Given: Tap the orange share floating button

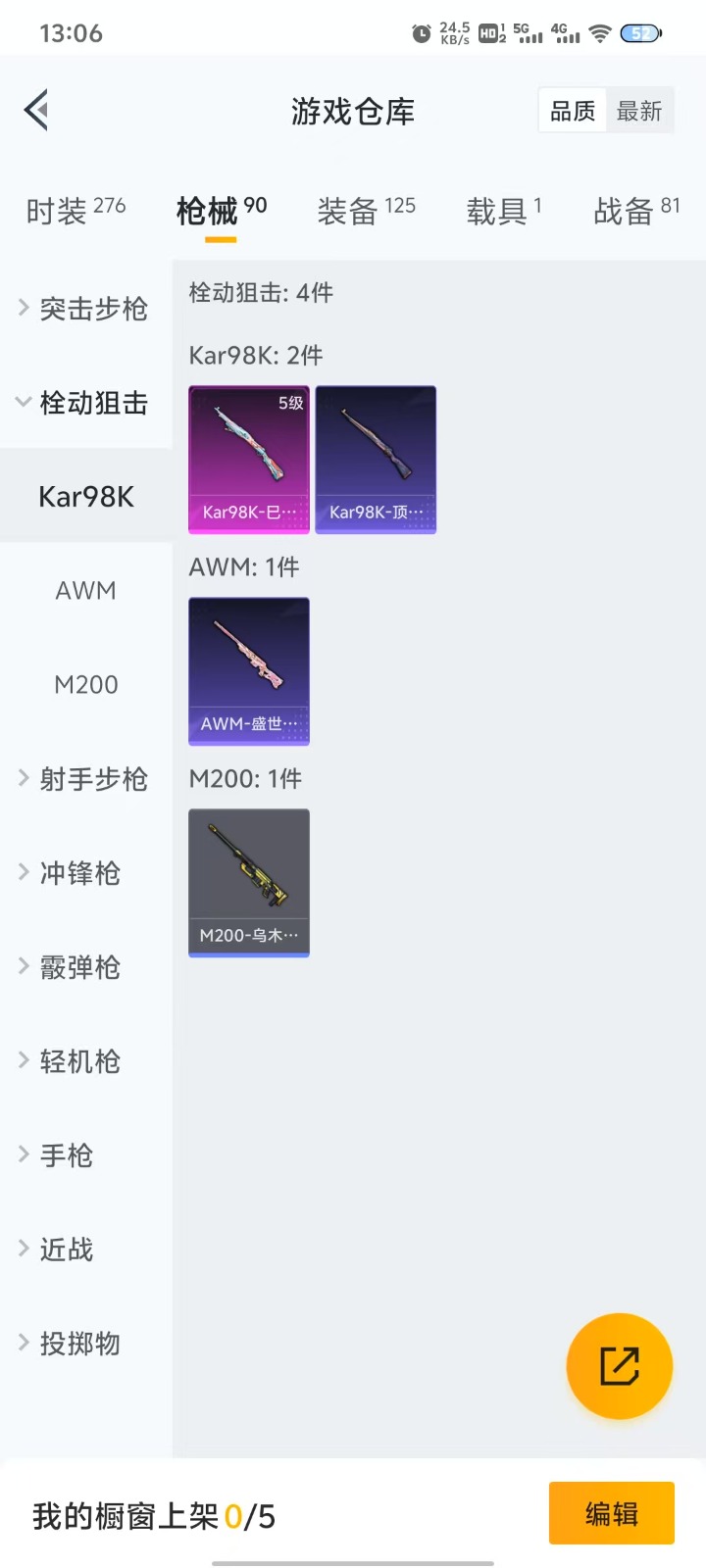Looking at the screenshot, I should 619,1365.
